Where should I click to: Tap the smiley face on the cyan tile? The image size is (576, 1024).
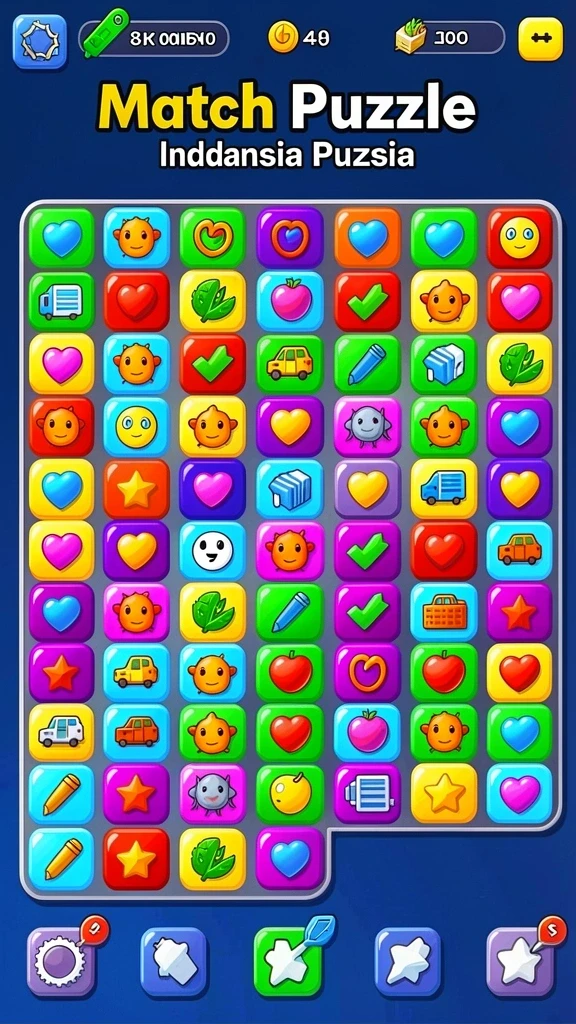(x=136, y=427)
